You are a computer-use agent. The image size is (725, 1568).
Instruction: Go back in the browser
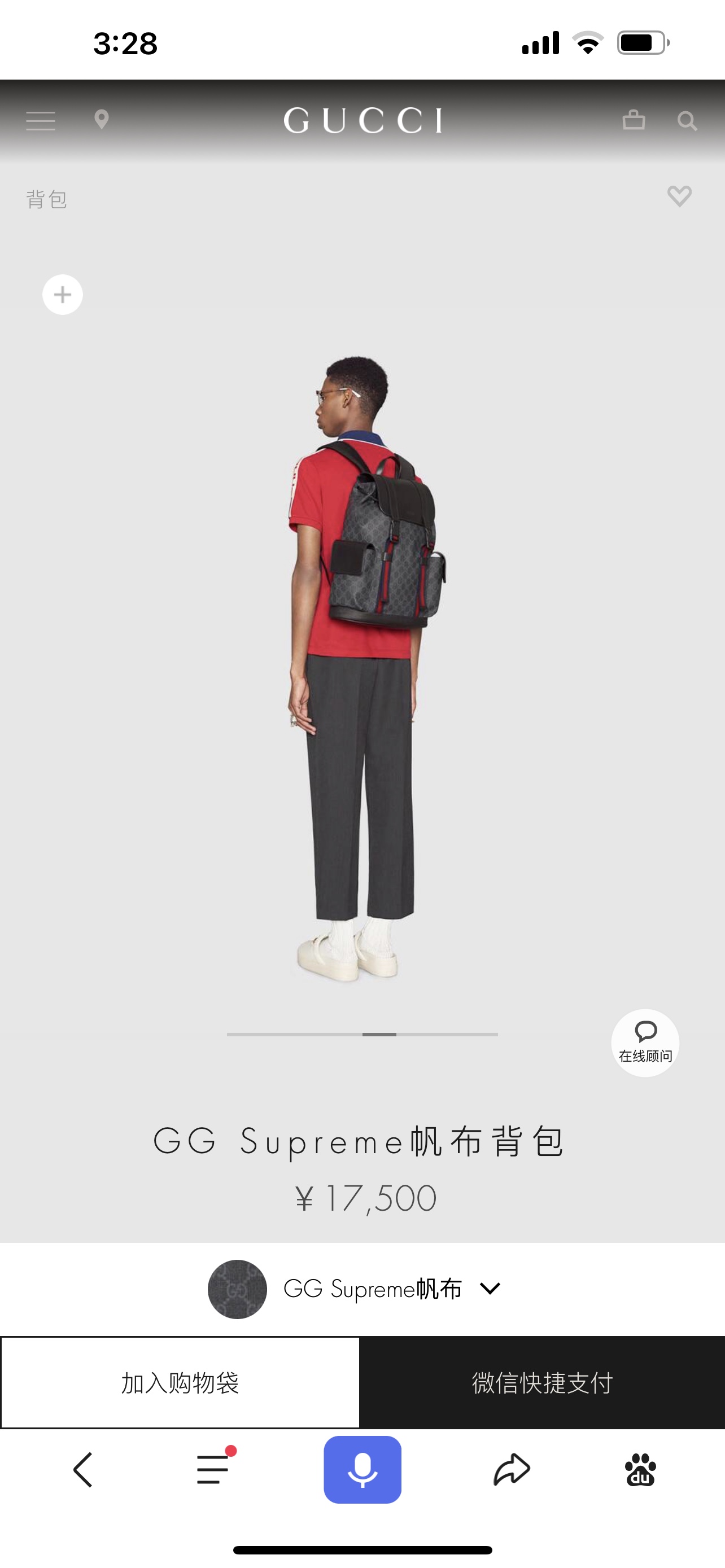[83, 1469]
